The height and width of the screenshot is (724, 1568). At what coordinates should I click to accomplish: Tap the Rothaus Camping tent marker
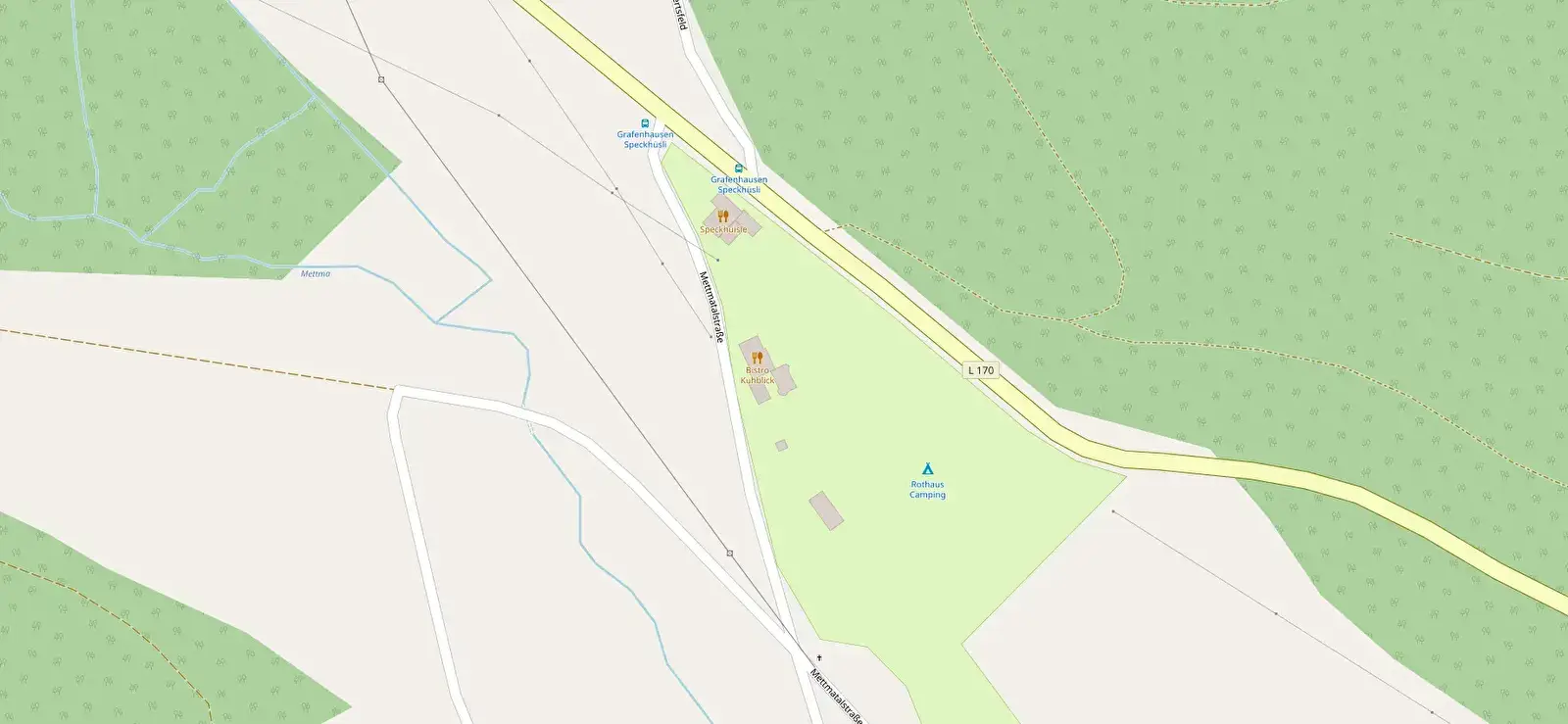(x=927, y=469)
